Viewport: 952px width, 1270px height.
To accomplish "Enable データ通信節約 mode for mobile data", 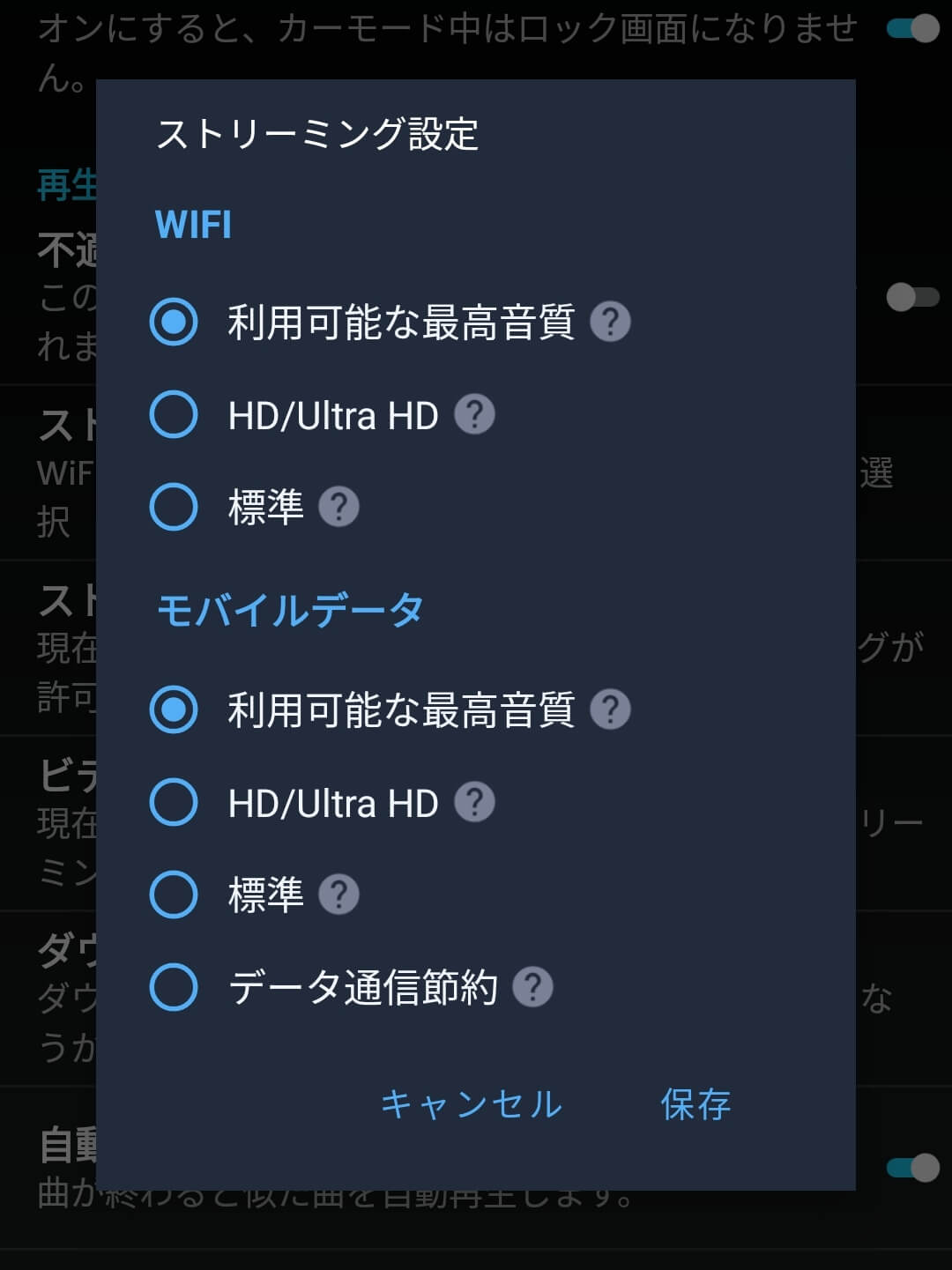I will (174, 985).
